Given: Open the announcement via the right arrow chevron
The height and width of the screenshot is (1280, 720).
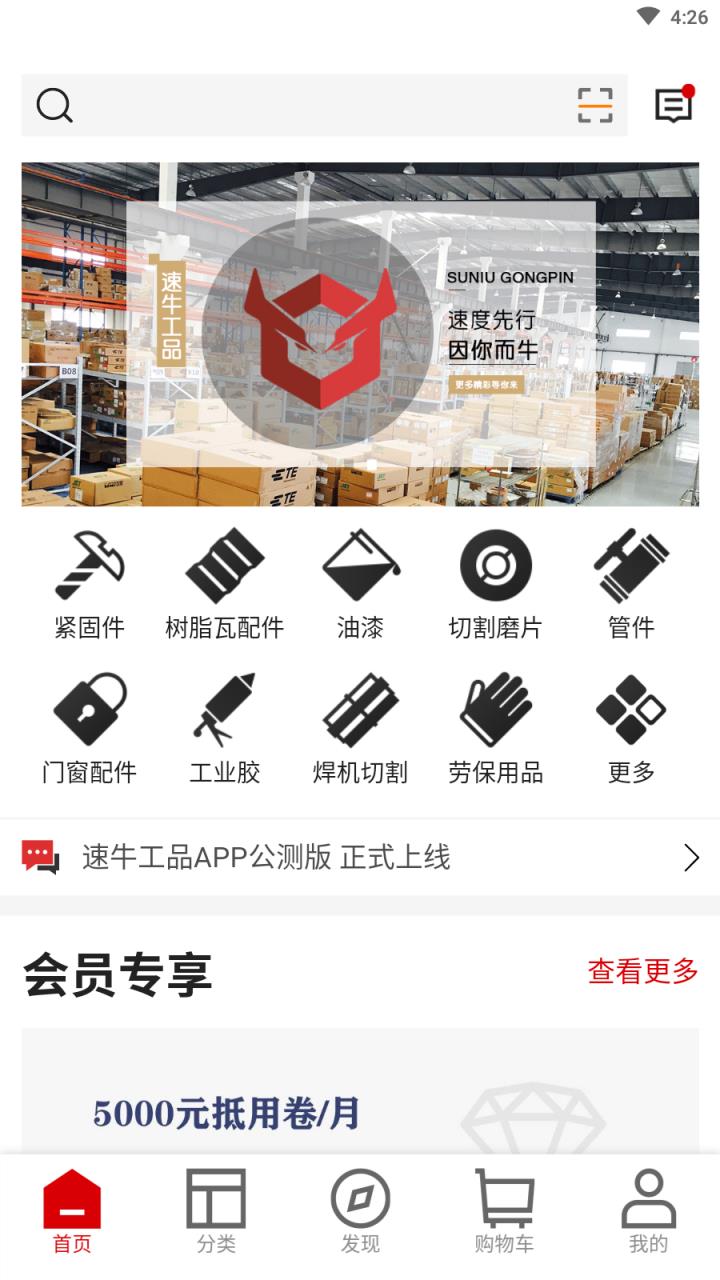Looking at the screenshot, I should point(692,857).
